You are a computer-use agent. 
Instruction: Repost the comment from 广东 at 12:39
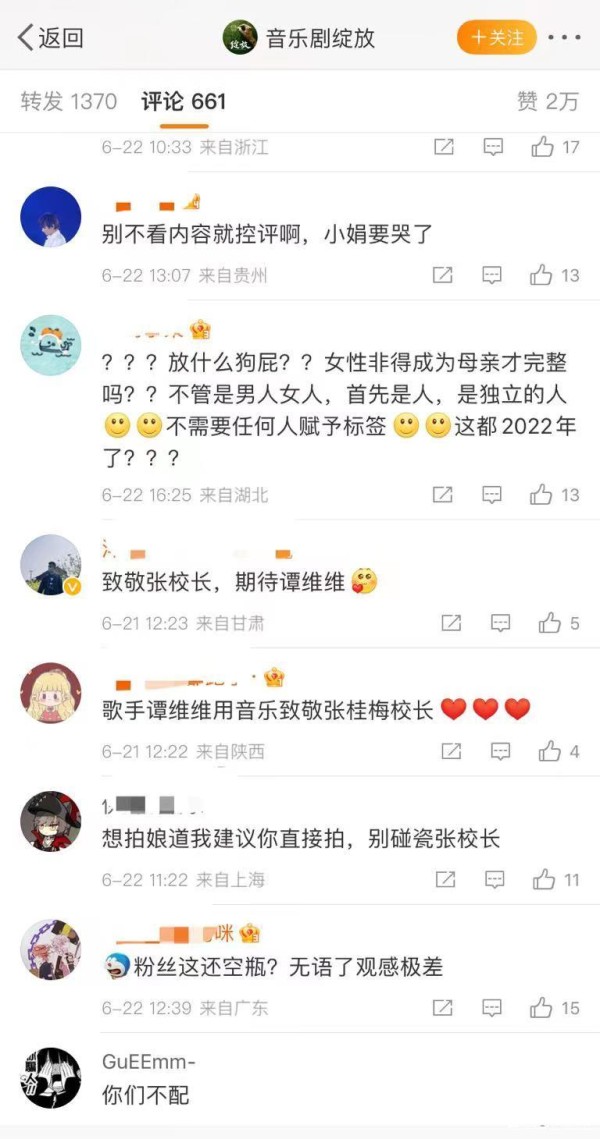(x=443, y=1007)
